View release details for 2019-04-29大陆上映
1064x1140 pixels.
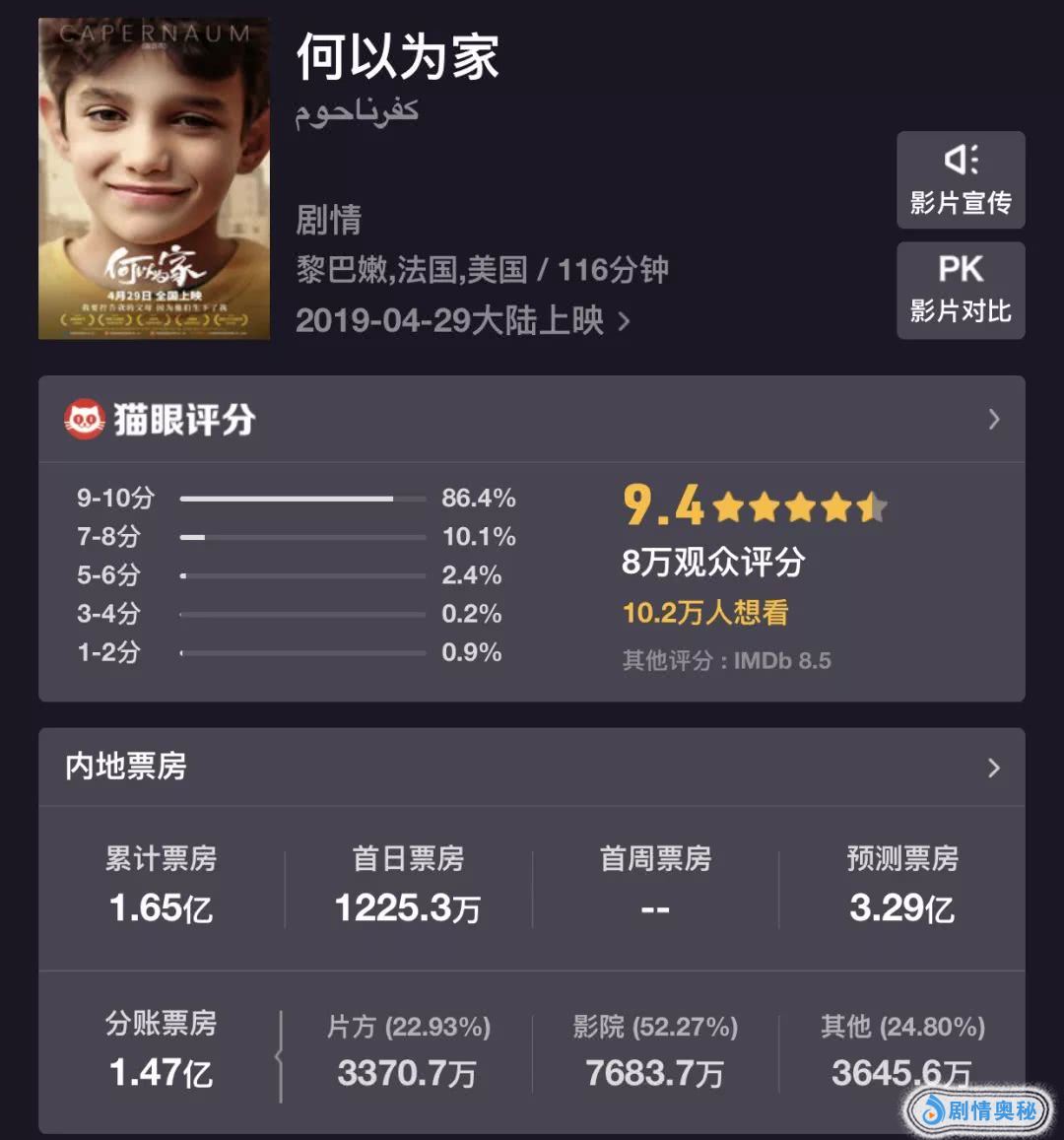463,320
